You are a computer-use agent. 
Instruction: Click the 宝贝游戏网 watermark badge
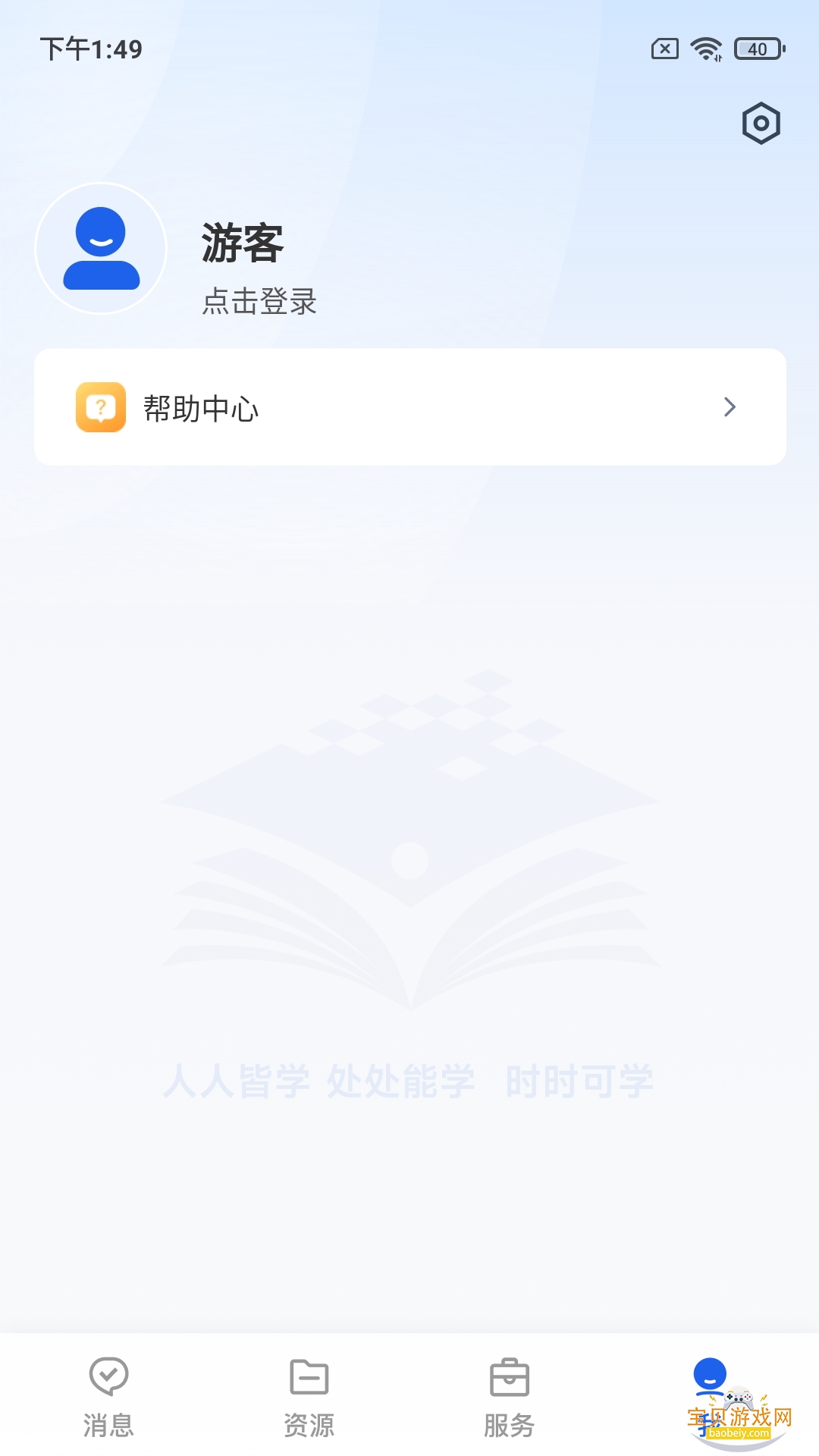point(739,1415)
